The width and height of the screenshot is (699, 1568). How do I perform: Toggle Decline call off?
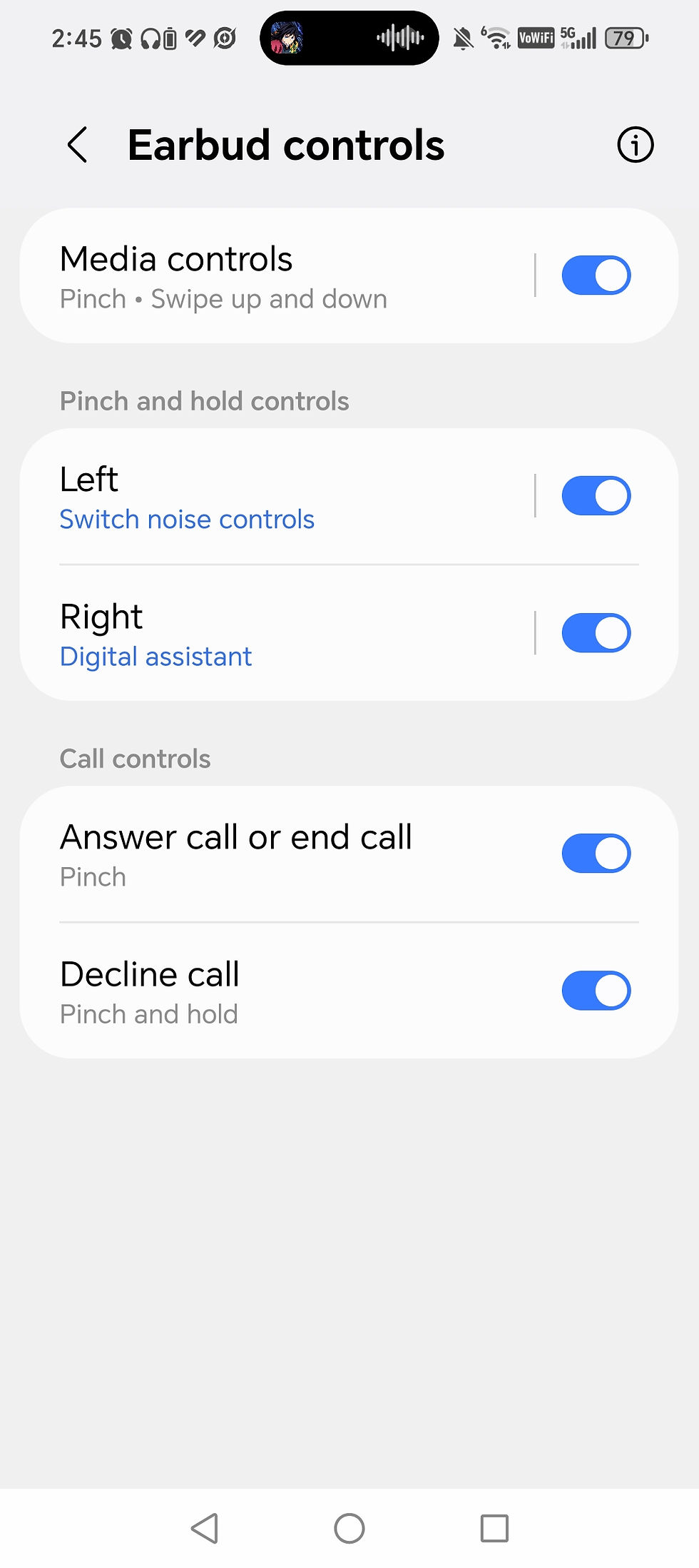point(596,991)
